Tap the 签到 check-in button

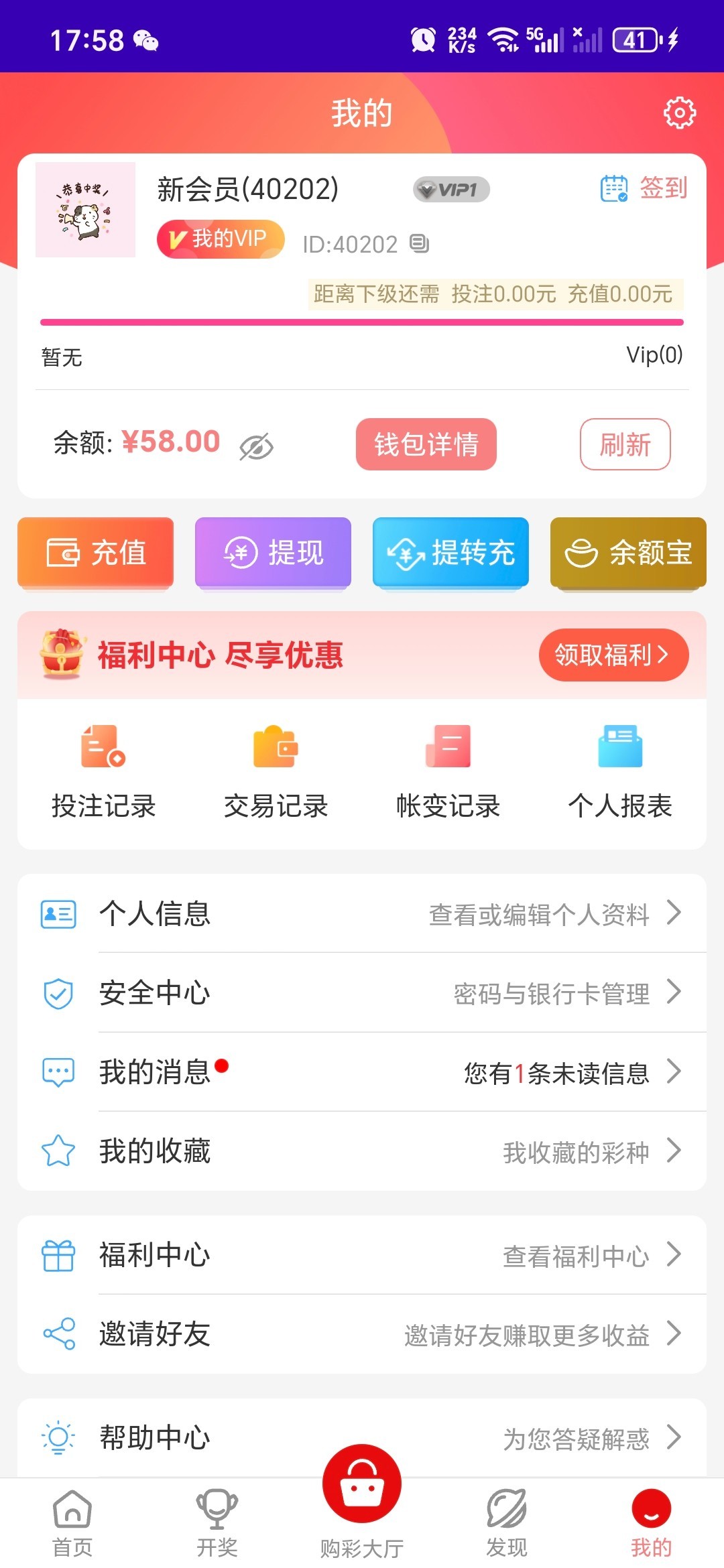click(x=644, y=188)
